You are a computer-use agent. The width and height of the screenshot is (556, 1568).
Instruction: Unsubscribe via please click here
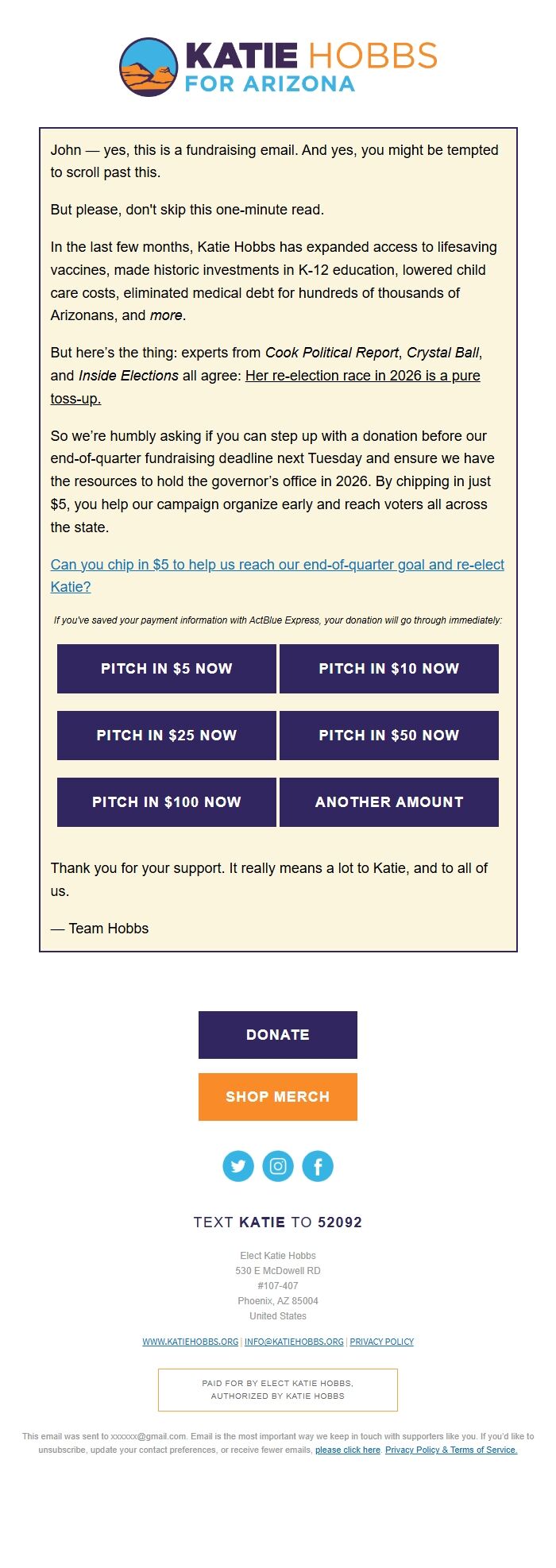tap(348, 1450)
